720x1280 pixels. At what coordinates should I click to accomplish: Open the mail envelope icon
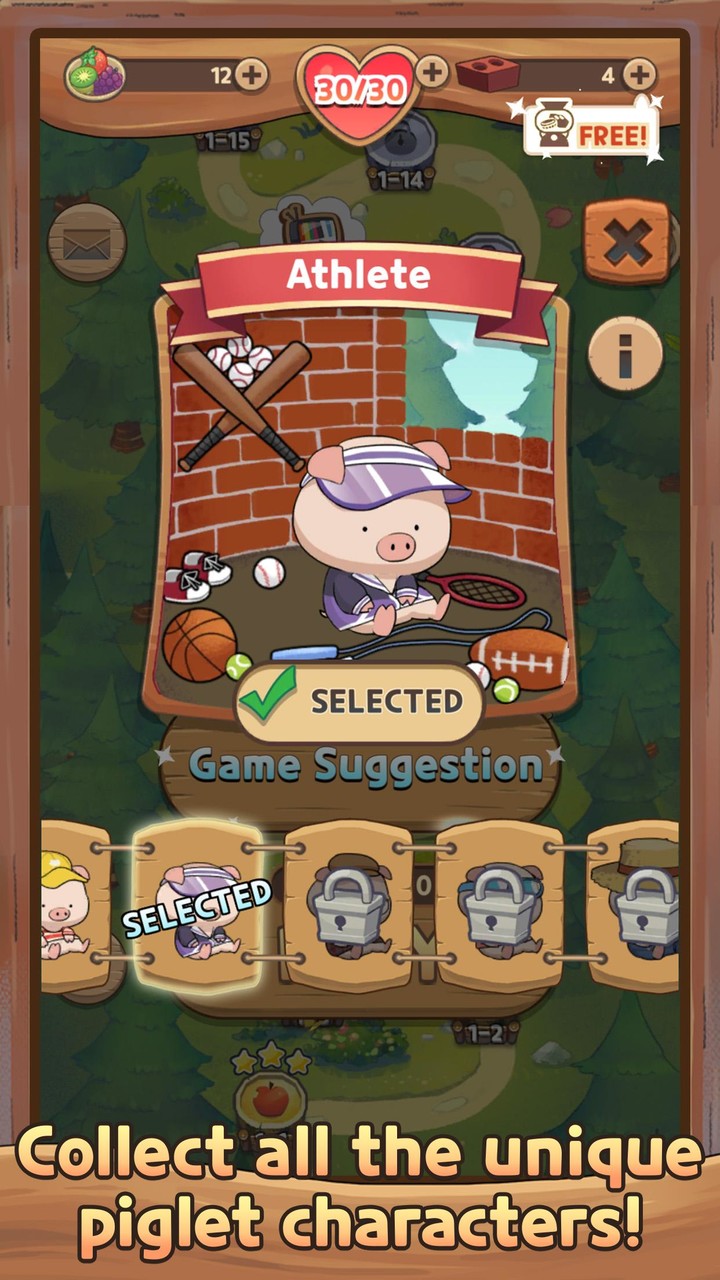pos(85,242)
